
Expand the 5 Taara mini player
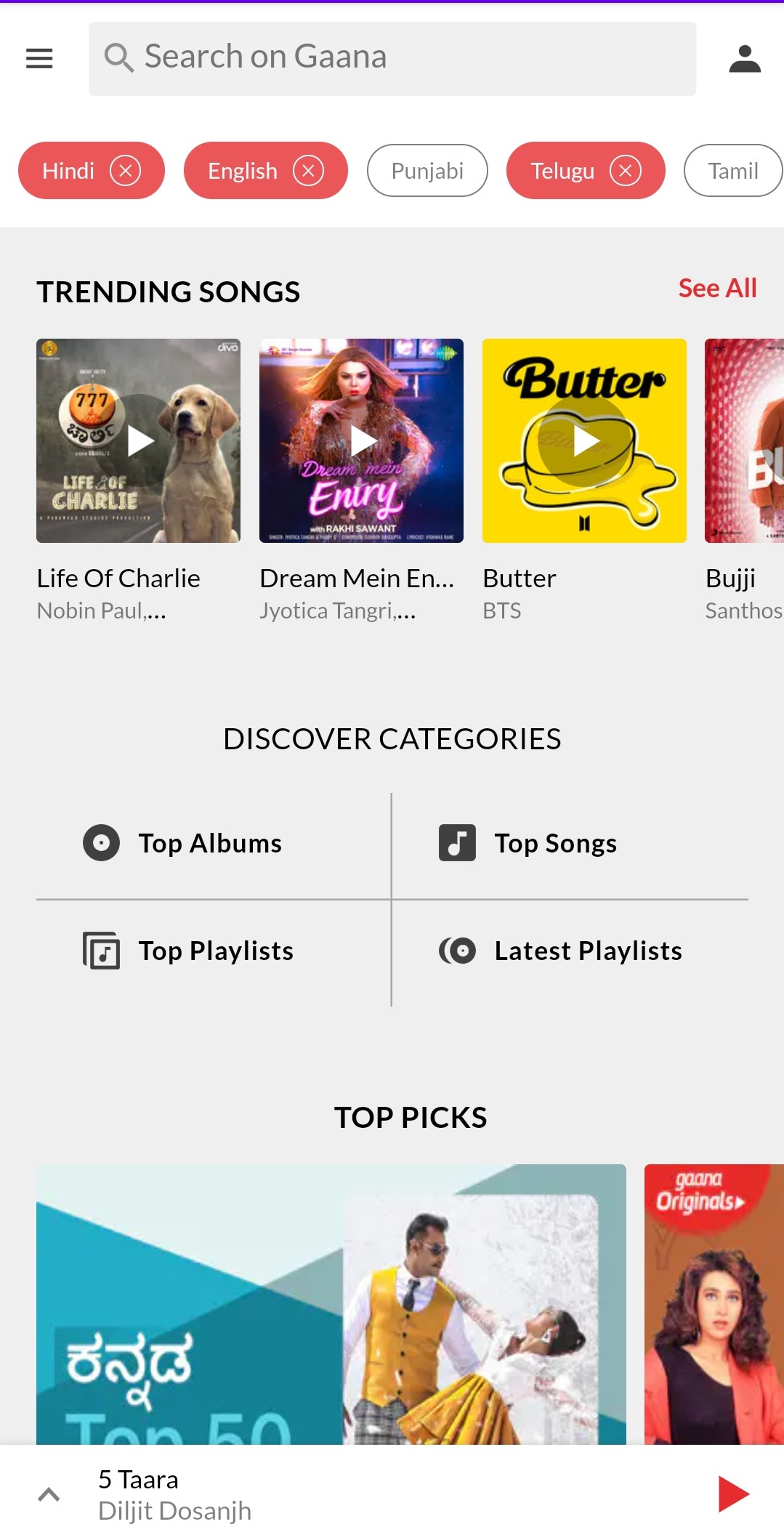(49, 1495)
